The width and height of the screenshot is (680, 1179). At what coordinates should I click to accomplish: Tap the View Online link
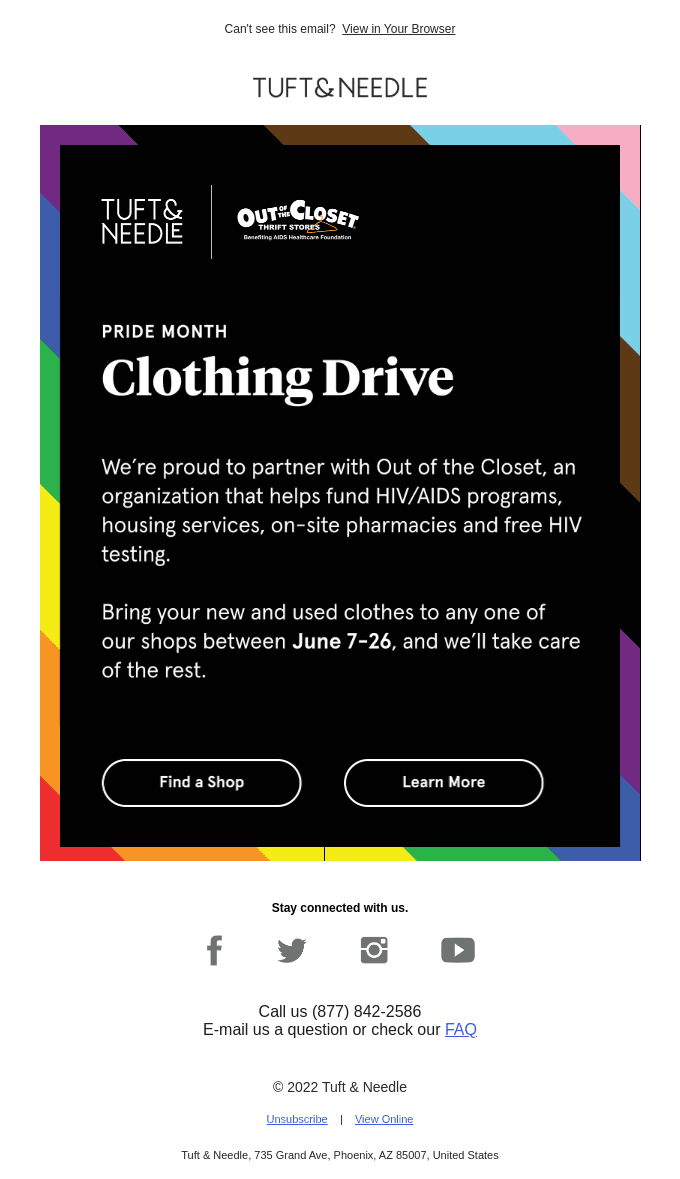384,1119
